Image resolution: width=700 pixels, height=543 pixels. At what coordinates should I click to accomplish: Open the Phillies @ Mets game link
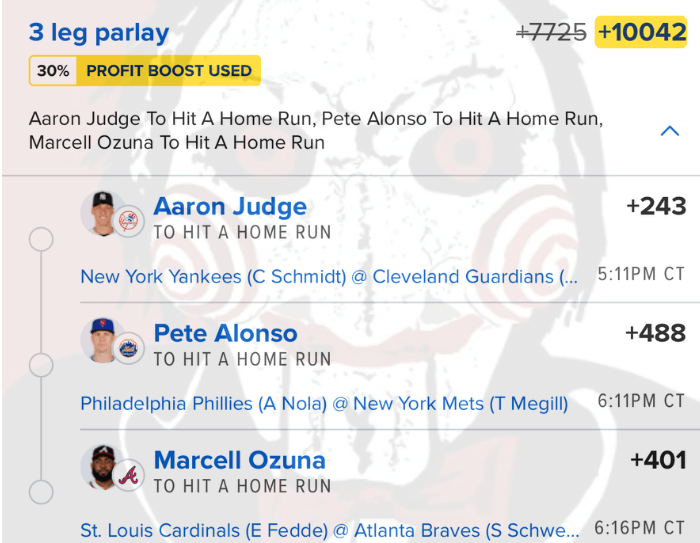(x=324, y=404)
